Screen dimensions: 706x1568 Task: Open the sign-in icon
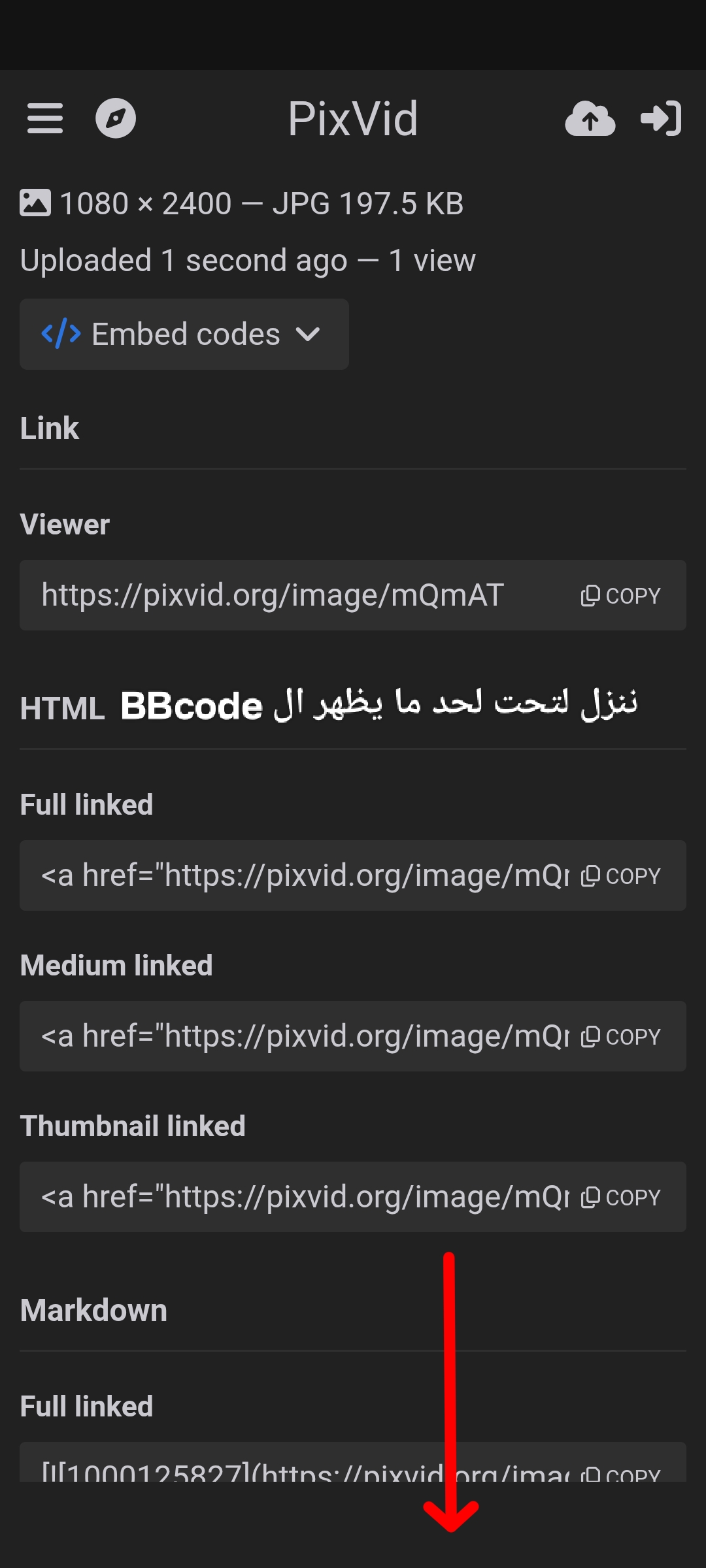(x=661, y=118)
